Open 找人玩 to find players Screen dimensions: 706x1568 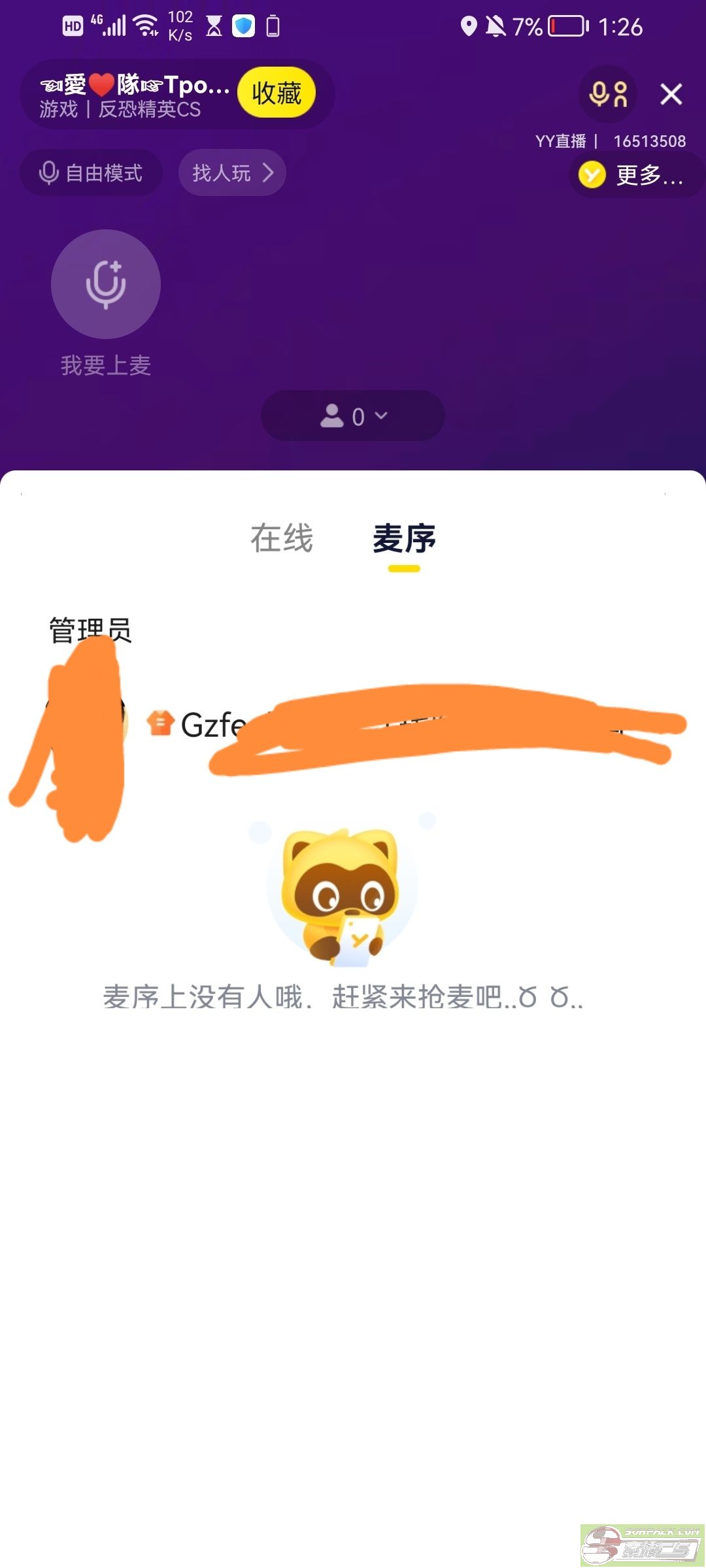tap(232, 172)
